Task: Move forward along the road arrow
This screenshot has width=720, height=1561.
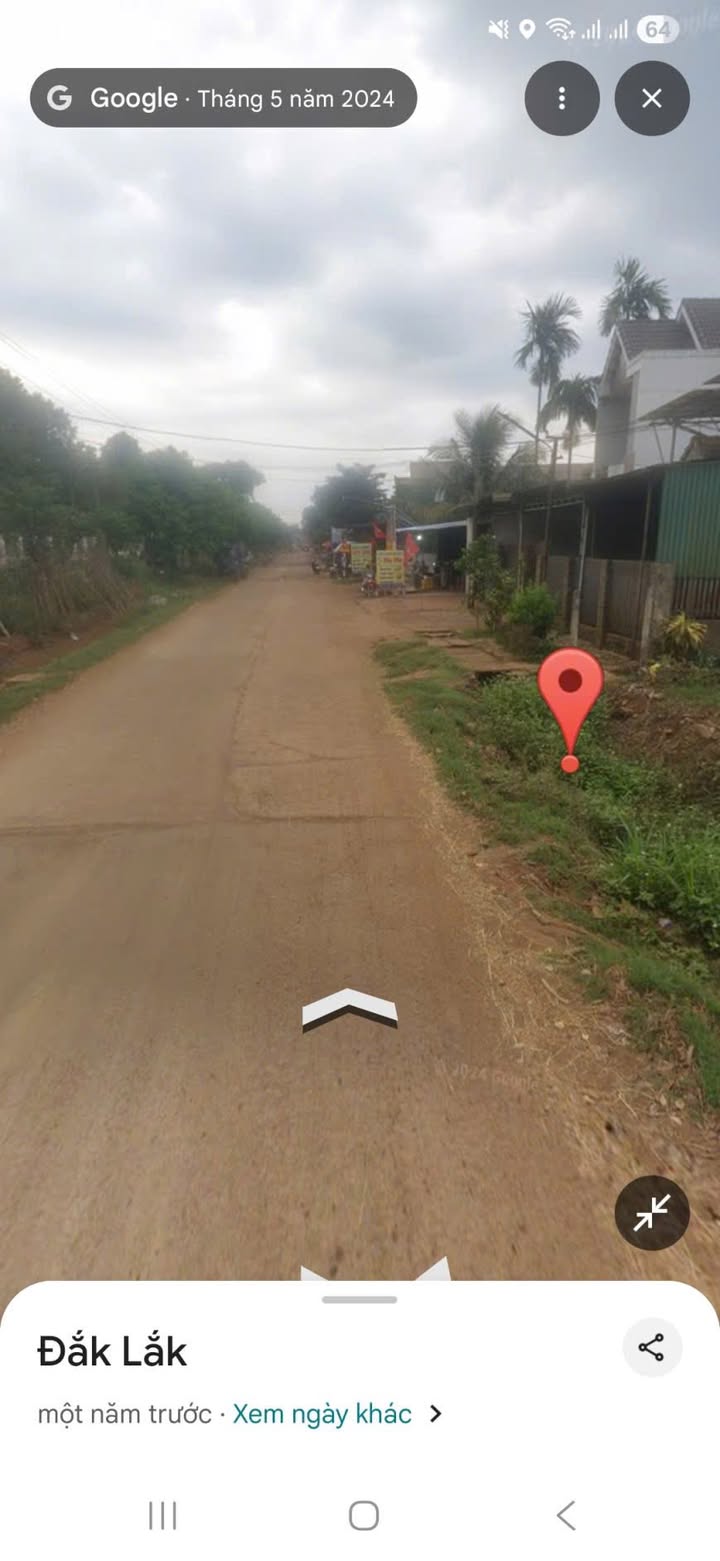Action: 349,1008
